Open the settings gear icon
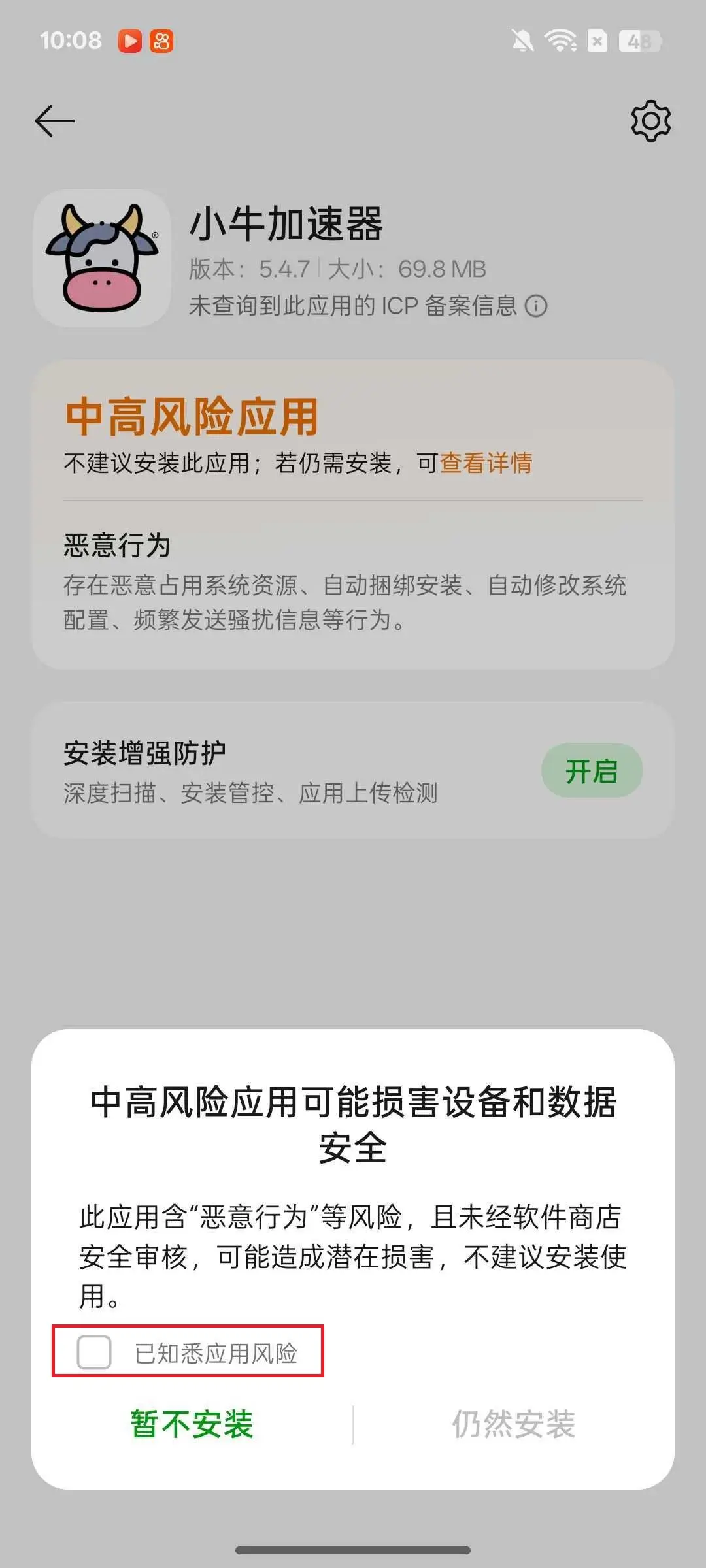This screenshot has height=1568, width=706. click(x=650, y=121)
